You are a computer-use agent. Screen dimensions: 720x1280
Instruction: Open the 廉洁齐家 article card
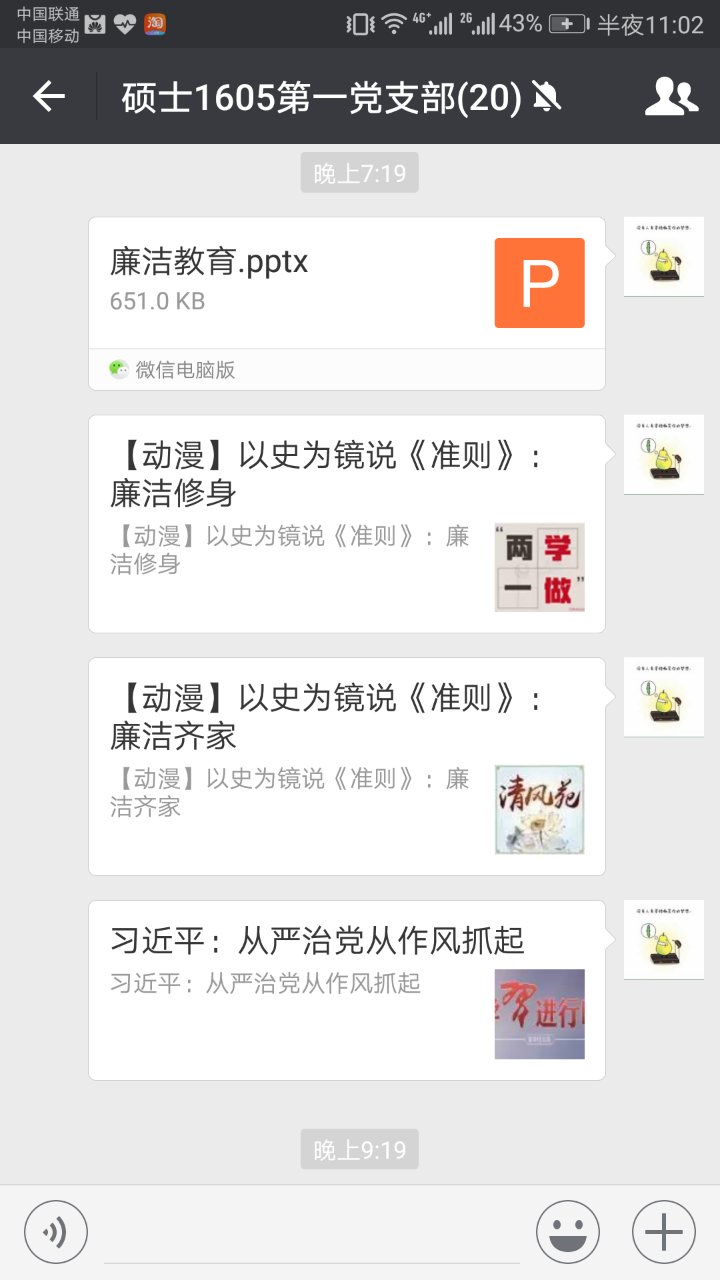[346, 766]
